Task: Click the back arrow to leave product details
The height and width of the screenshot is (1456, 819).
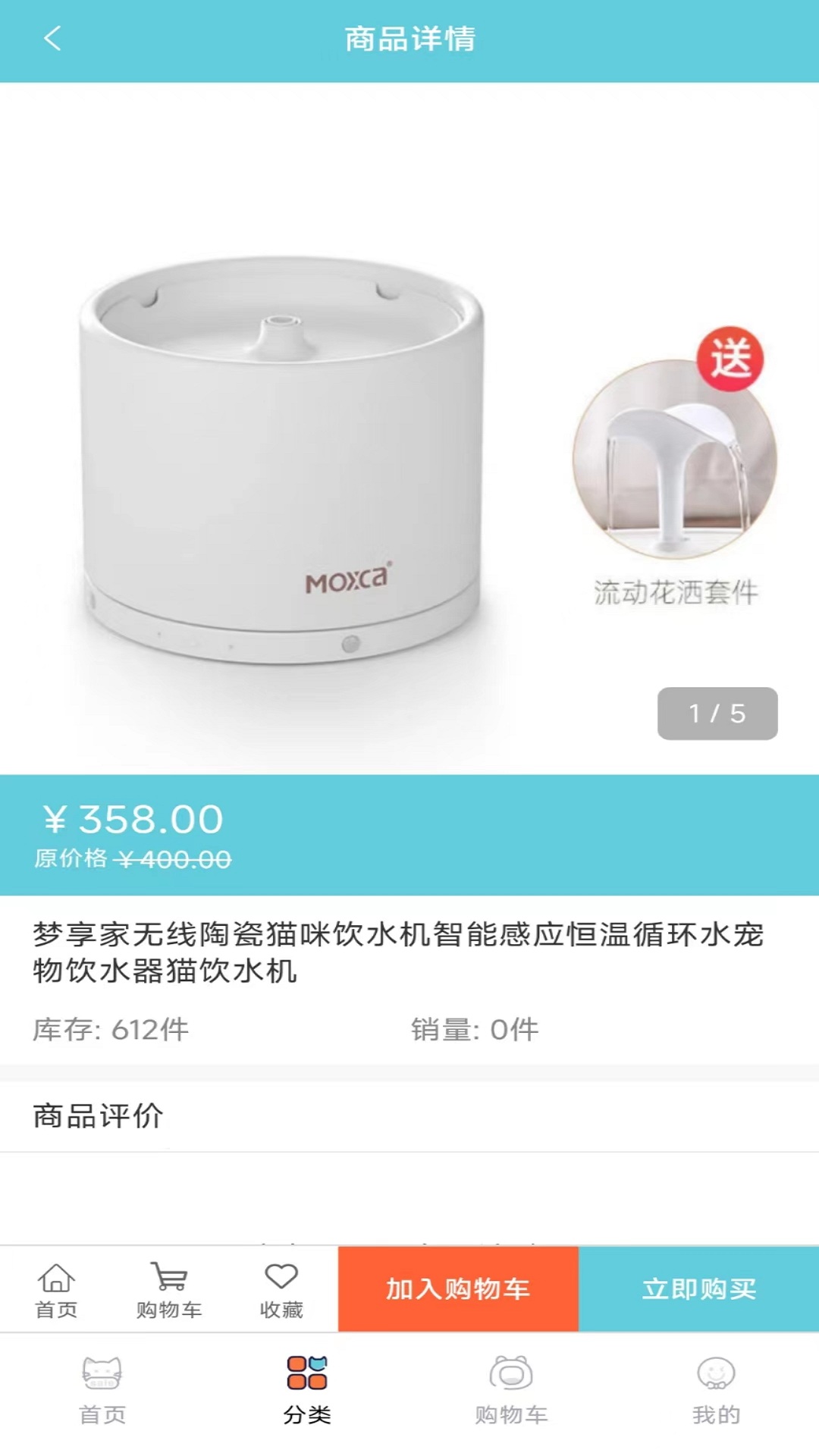Action: click(50, 39)
